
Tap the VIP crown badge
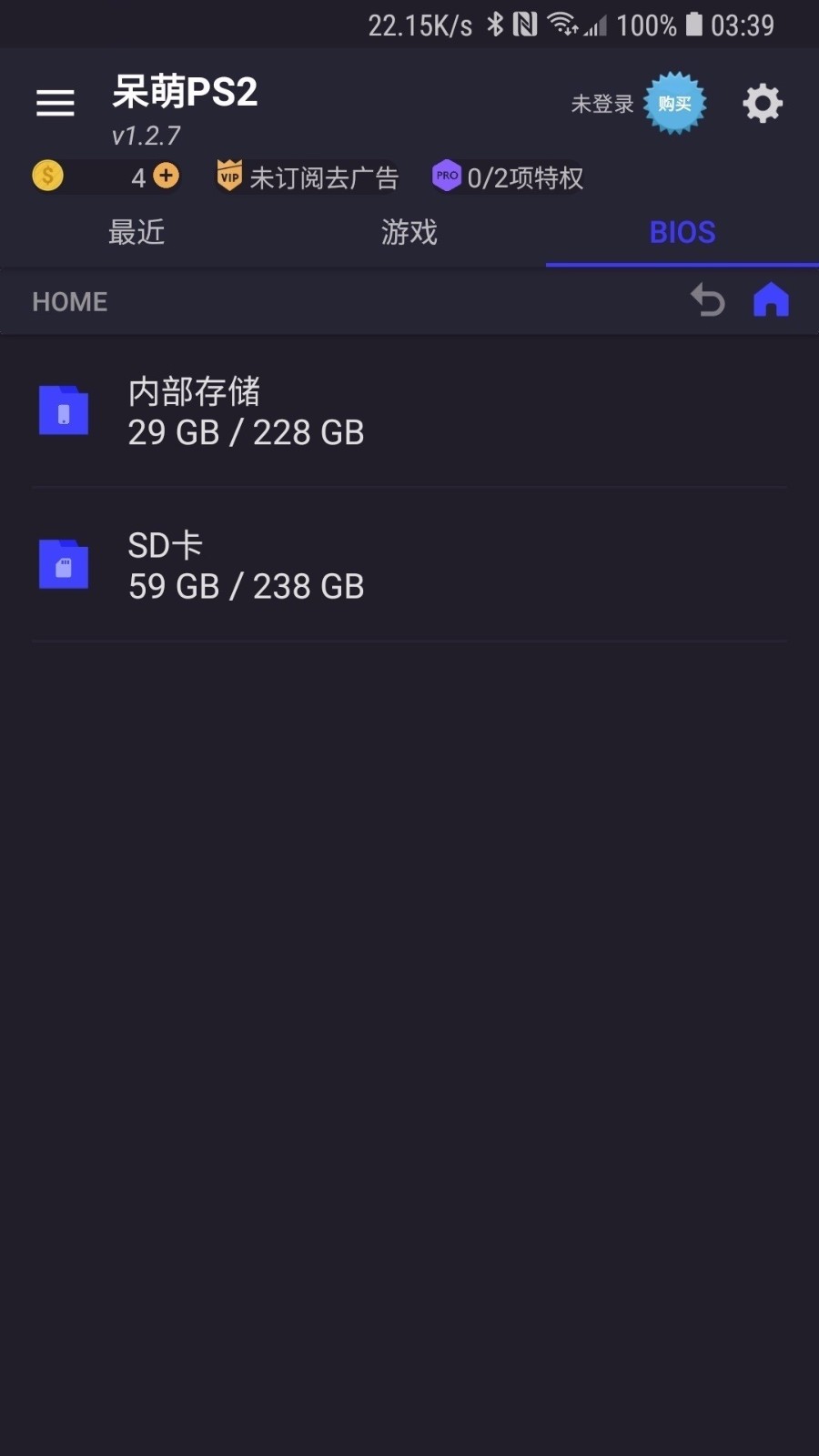pyautogui.click(x=228, y=176)
